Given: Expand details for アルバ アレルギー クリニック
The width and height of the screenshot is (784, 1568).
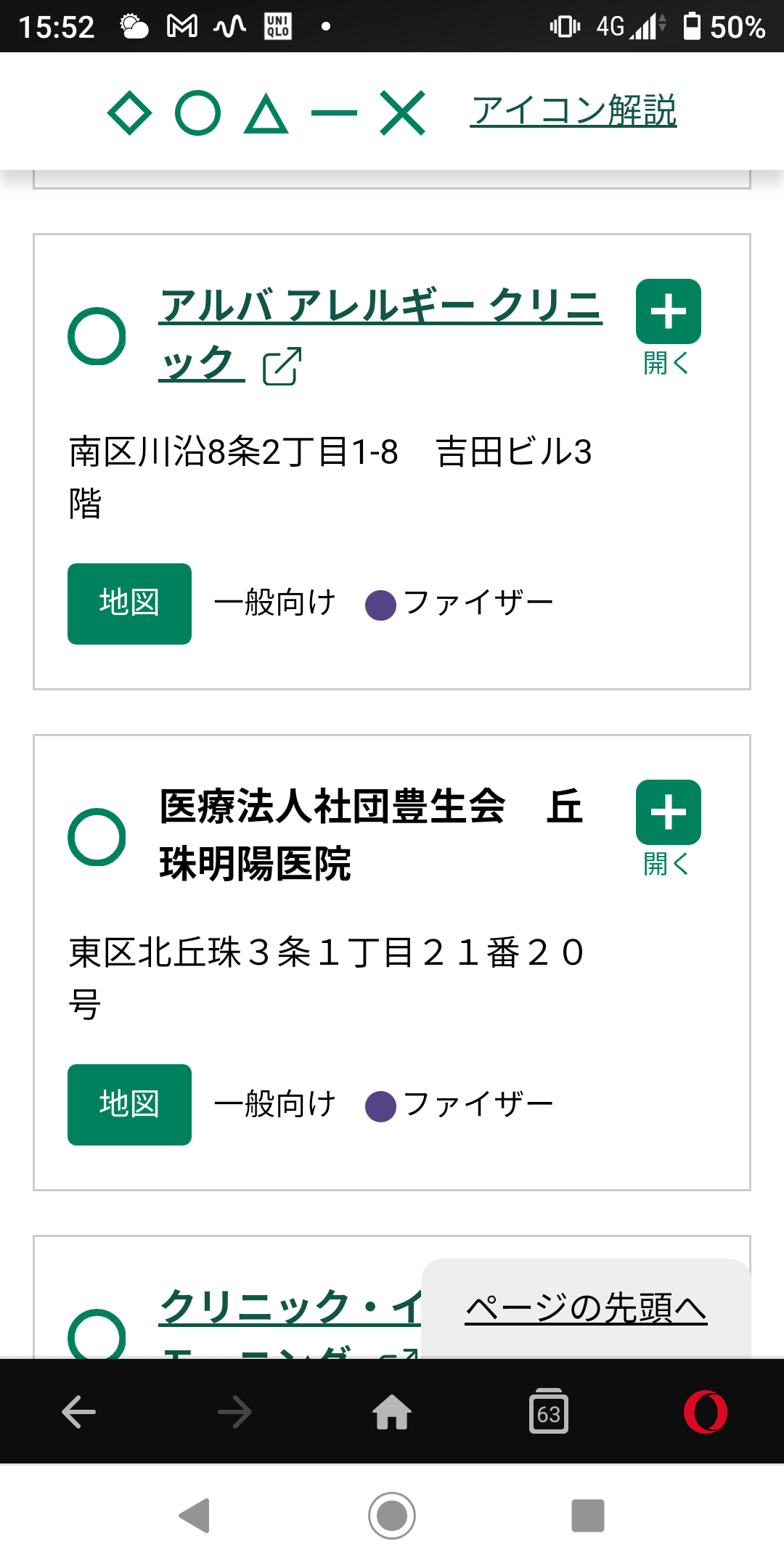Looking at the screenshot, I should tap(668, 327).
